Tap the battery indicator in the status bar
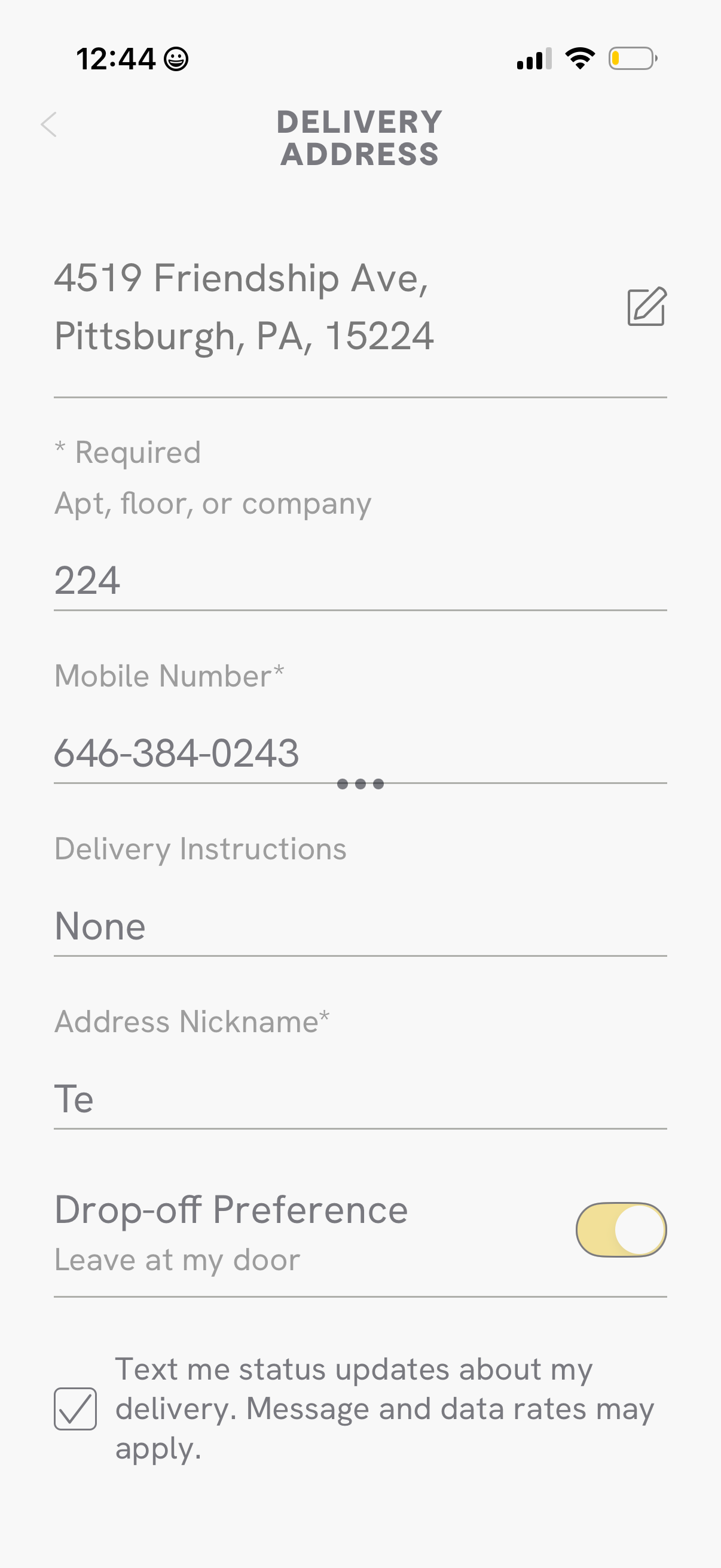The image size is (721, 1568). pyautogui.click(x=633, y=57)
